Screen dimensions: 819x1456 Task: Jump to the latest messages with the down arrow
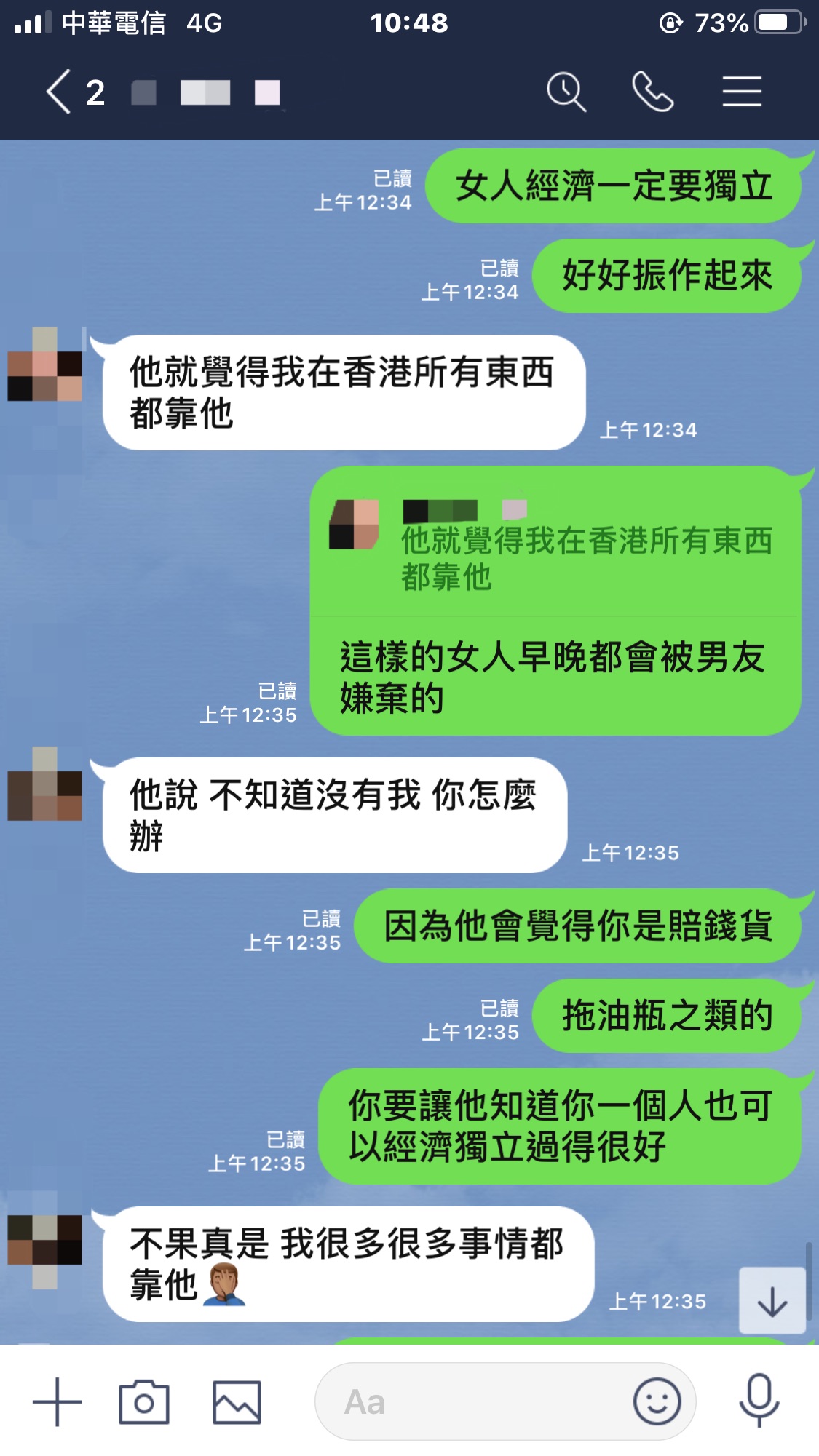[x=772, y=1301]
